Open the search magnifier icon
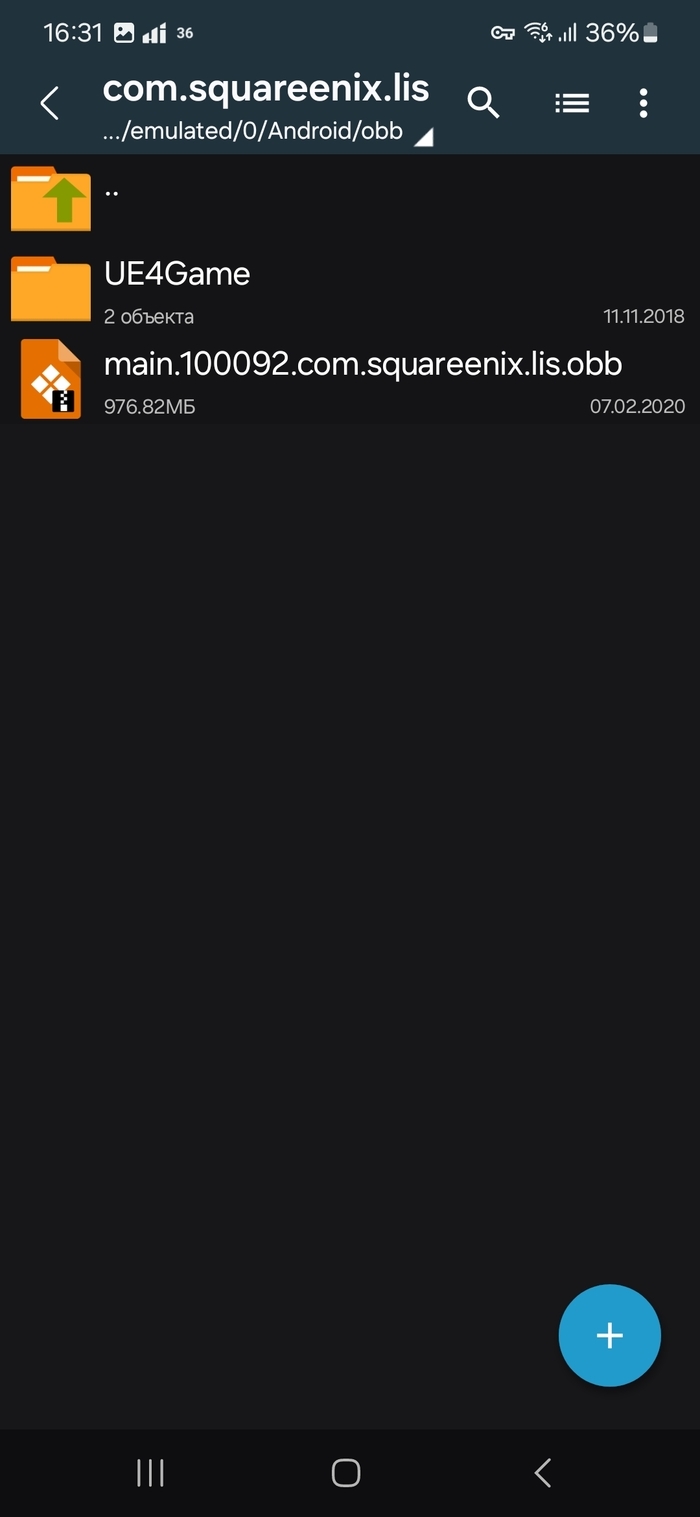The image size is (700, 1517). [483, 102]
